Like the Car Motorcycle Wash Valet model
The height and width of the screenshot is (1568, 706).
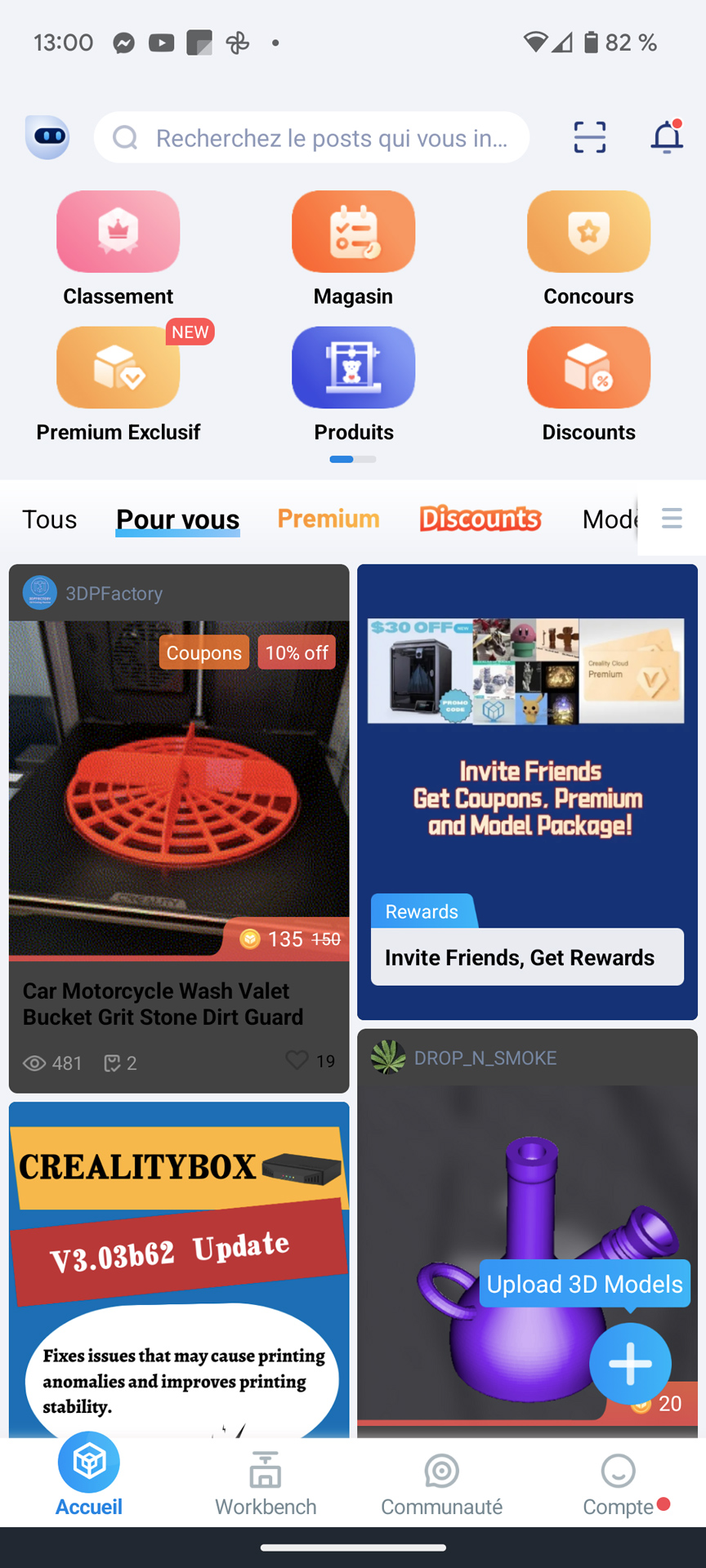pyautogui.click(x=297, y=1060)
